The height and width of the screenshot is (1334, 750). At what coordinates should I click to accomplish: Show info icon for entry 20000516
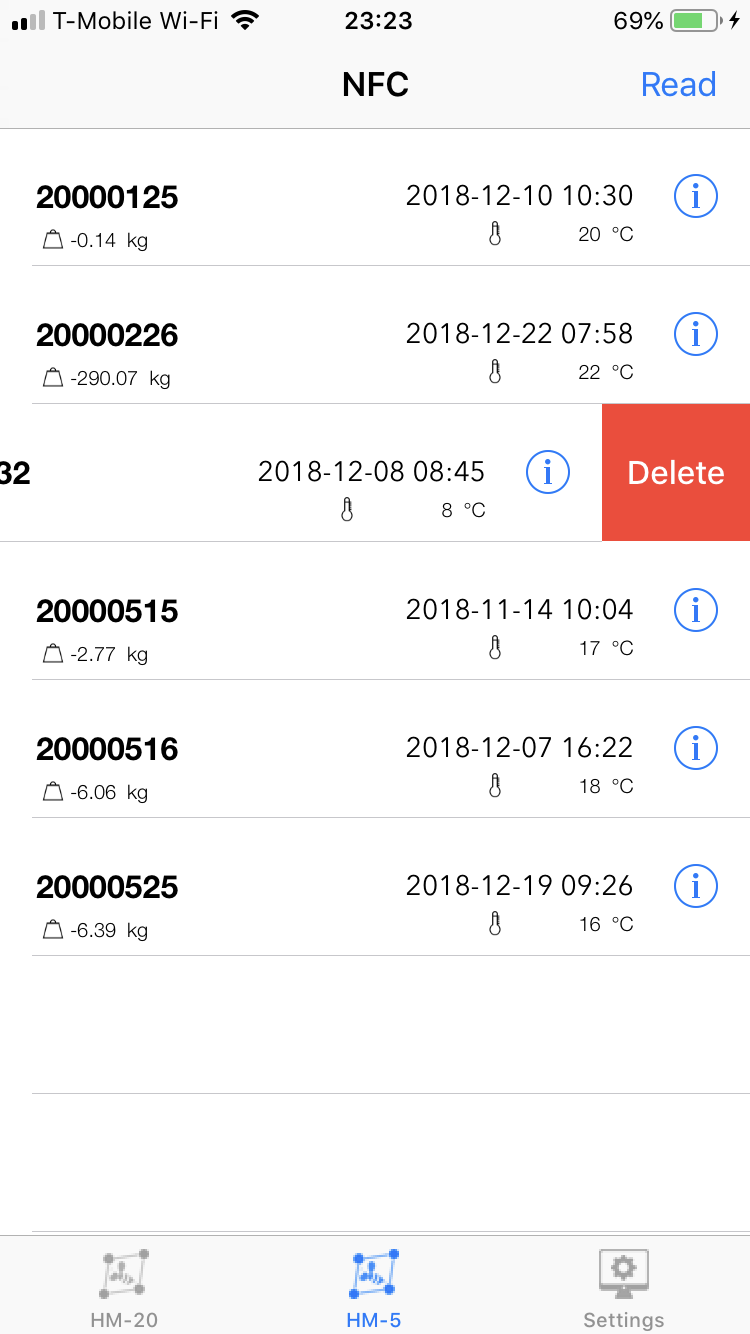pyautogui.click(x=696, y=748)
